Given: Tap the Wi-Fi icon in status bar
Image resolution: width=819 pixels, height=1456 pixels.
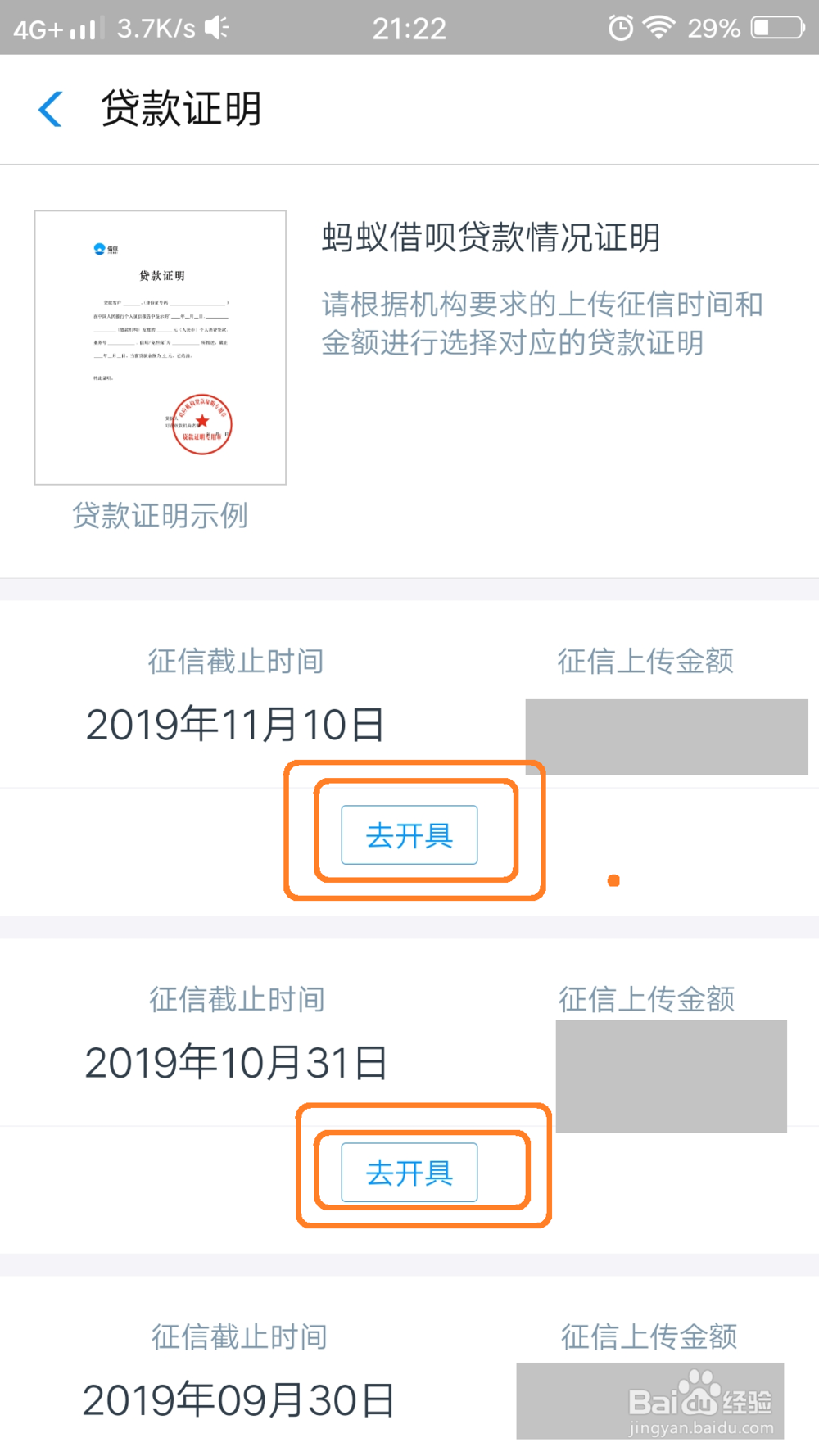Looking at the screenshot, I should pos(660,27).
